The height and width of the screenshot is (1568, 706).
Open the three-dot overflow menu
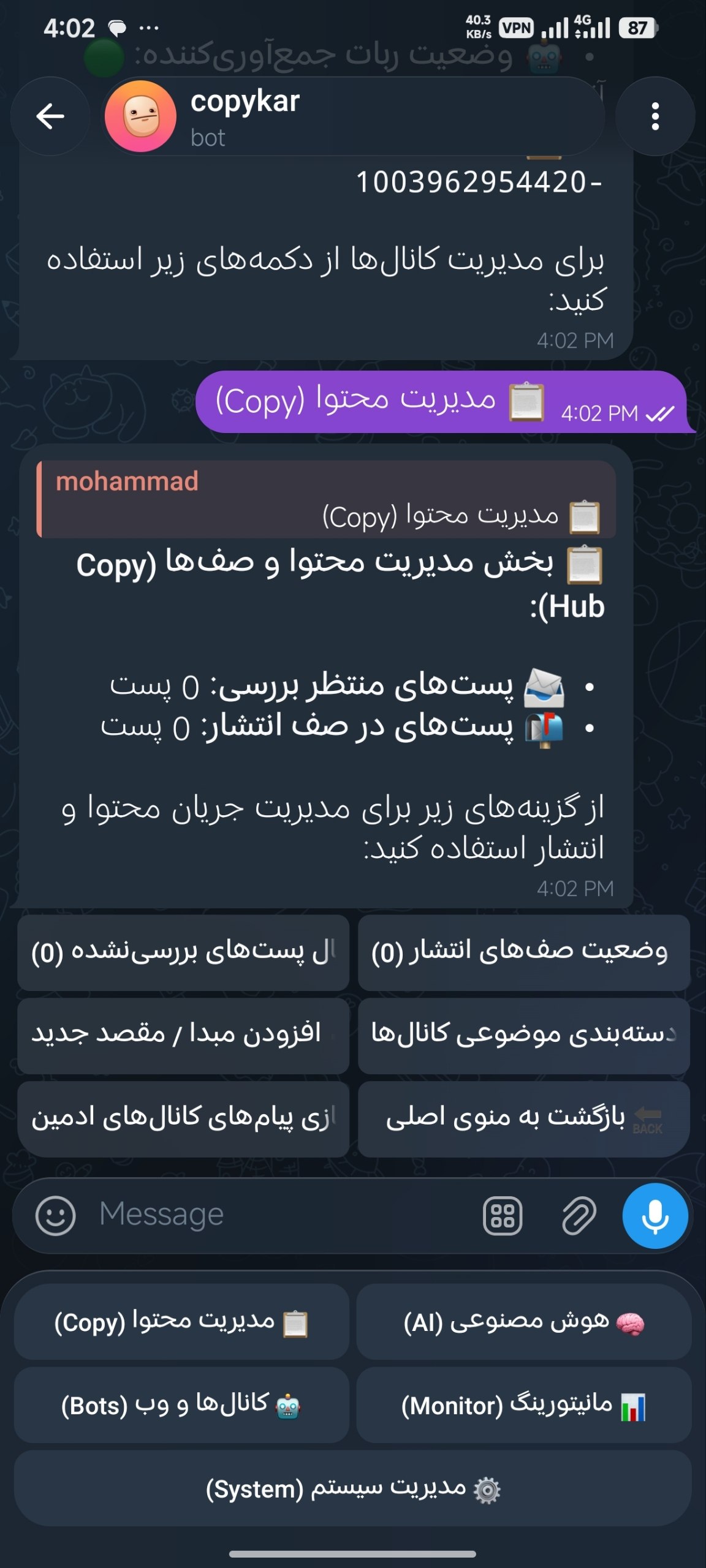(655, 116)
